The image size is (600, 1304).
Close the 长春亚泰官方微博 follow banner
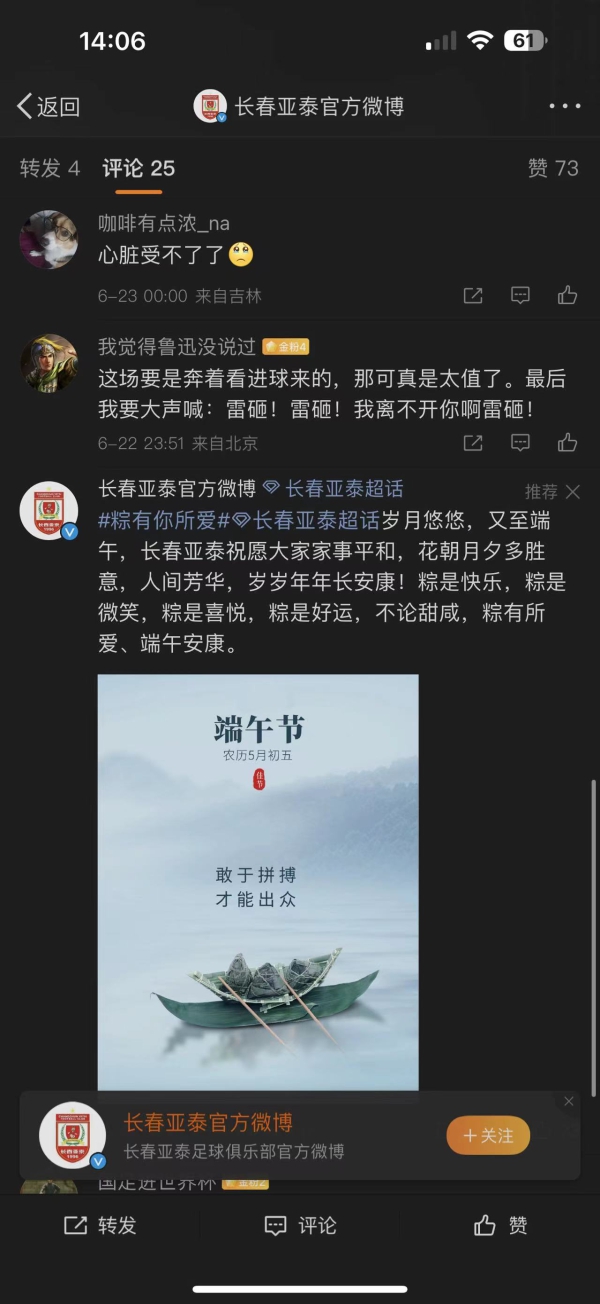tap(568, 1101)
